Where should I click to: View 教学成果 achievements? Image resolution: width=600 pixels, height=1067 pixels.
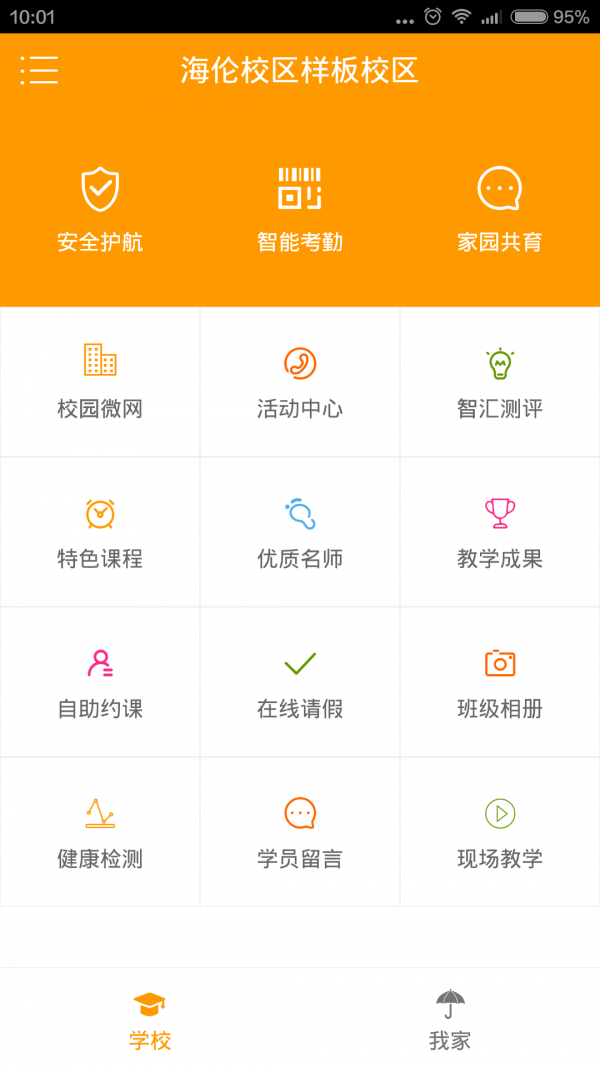(500, 532)
